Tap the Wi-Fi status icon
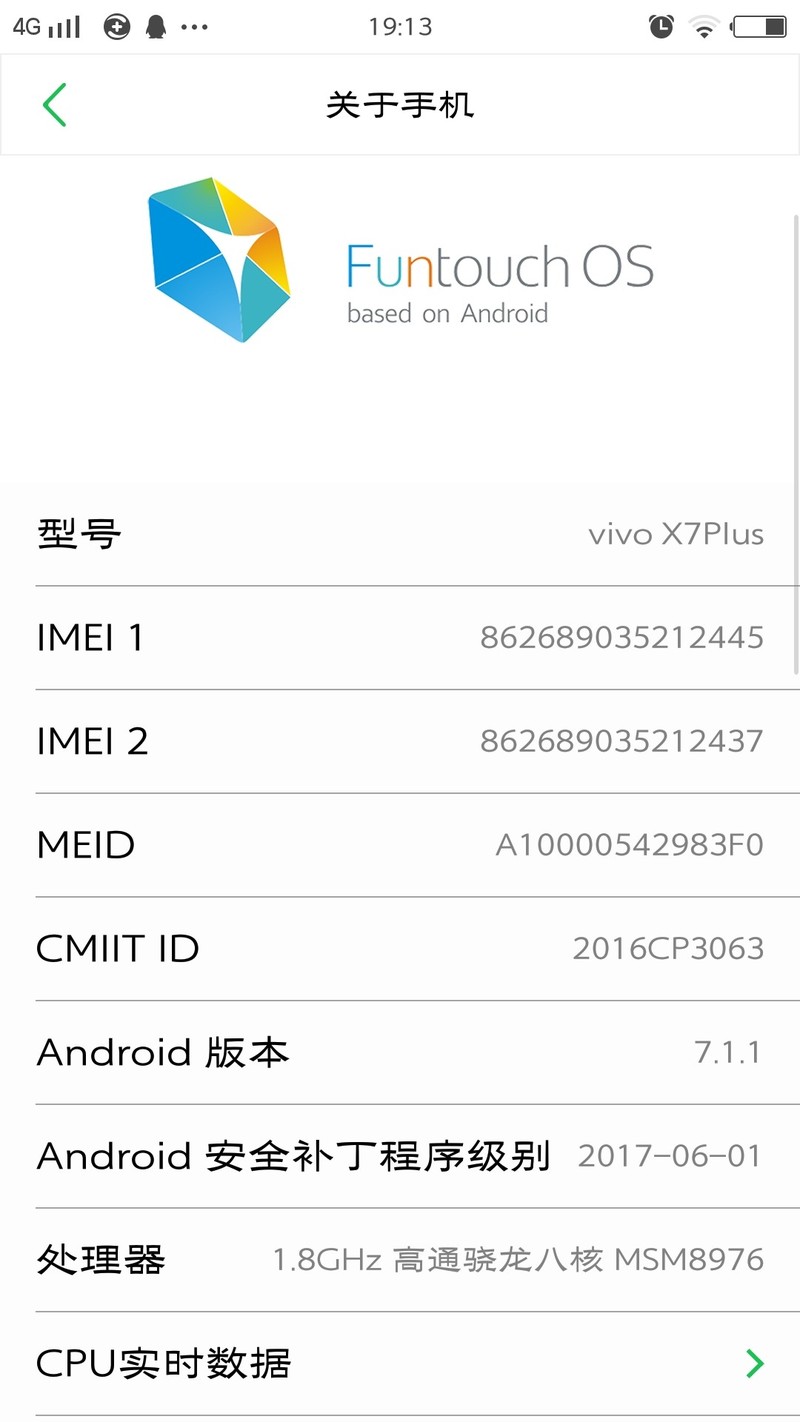 pyautogui.click(x=703, y=27)
